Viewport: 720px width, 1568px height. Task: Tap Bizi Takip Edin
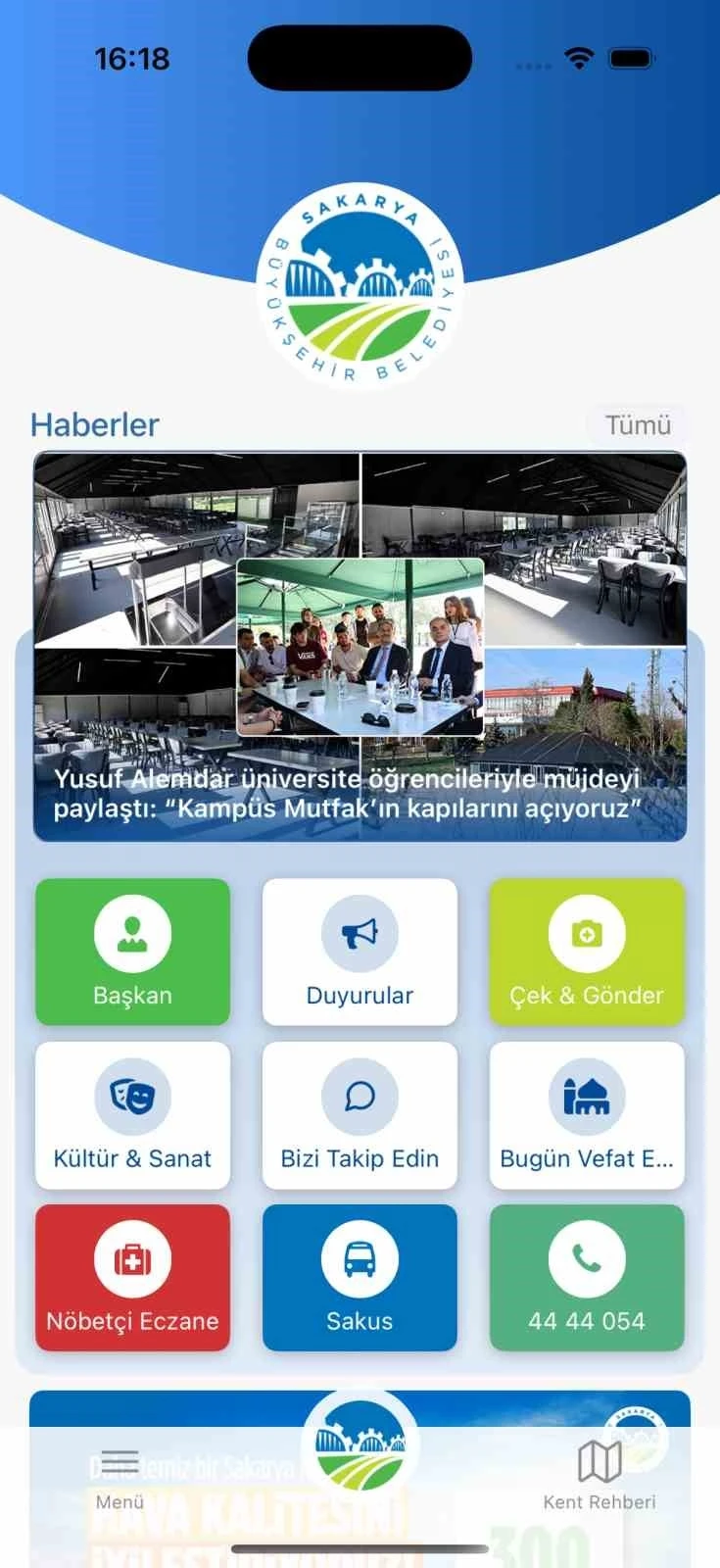tap(360, 1115)
